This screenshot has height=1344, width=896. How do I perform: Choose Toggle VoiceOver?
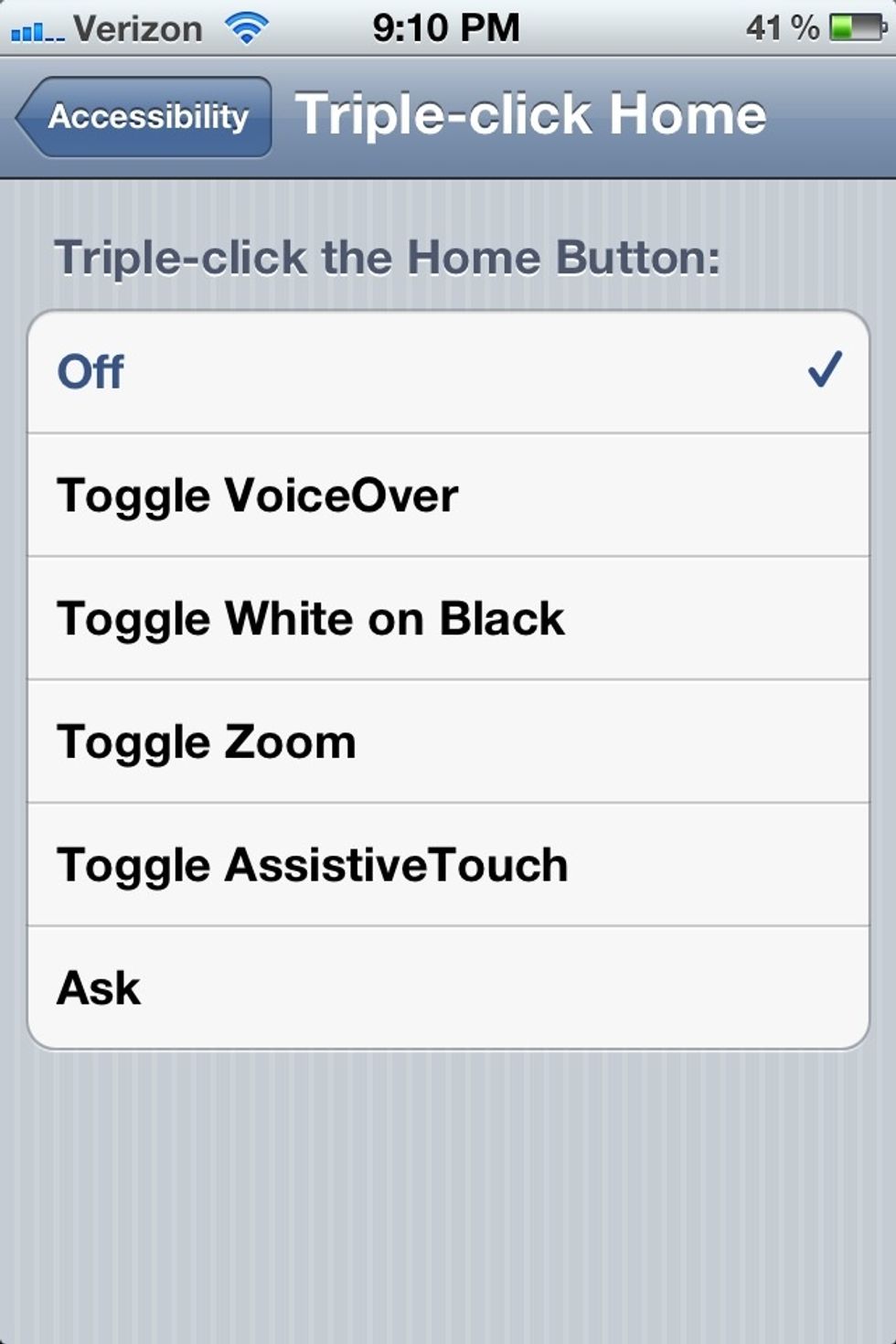(x=448, y=496)
